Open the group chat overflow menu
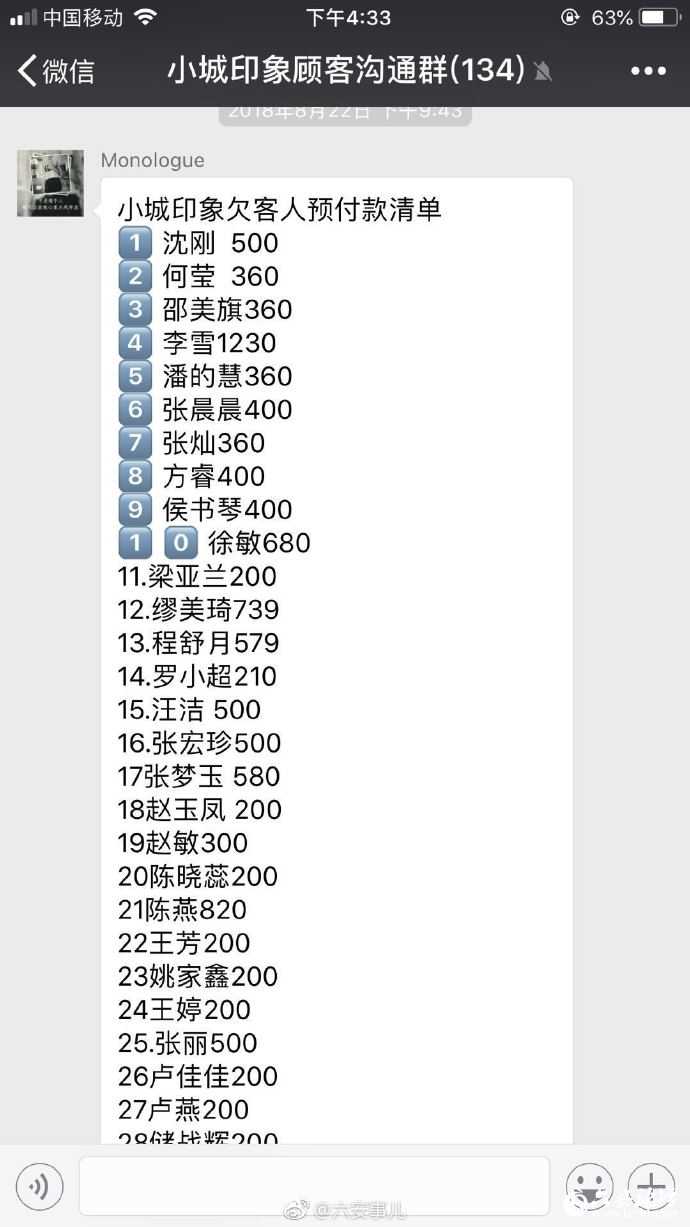 (x=648, y=70)
